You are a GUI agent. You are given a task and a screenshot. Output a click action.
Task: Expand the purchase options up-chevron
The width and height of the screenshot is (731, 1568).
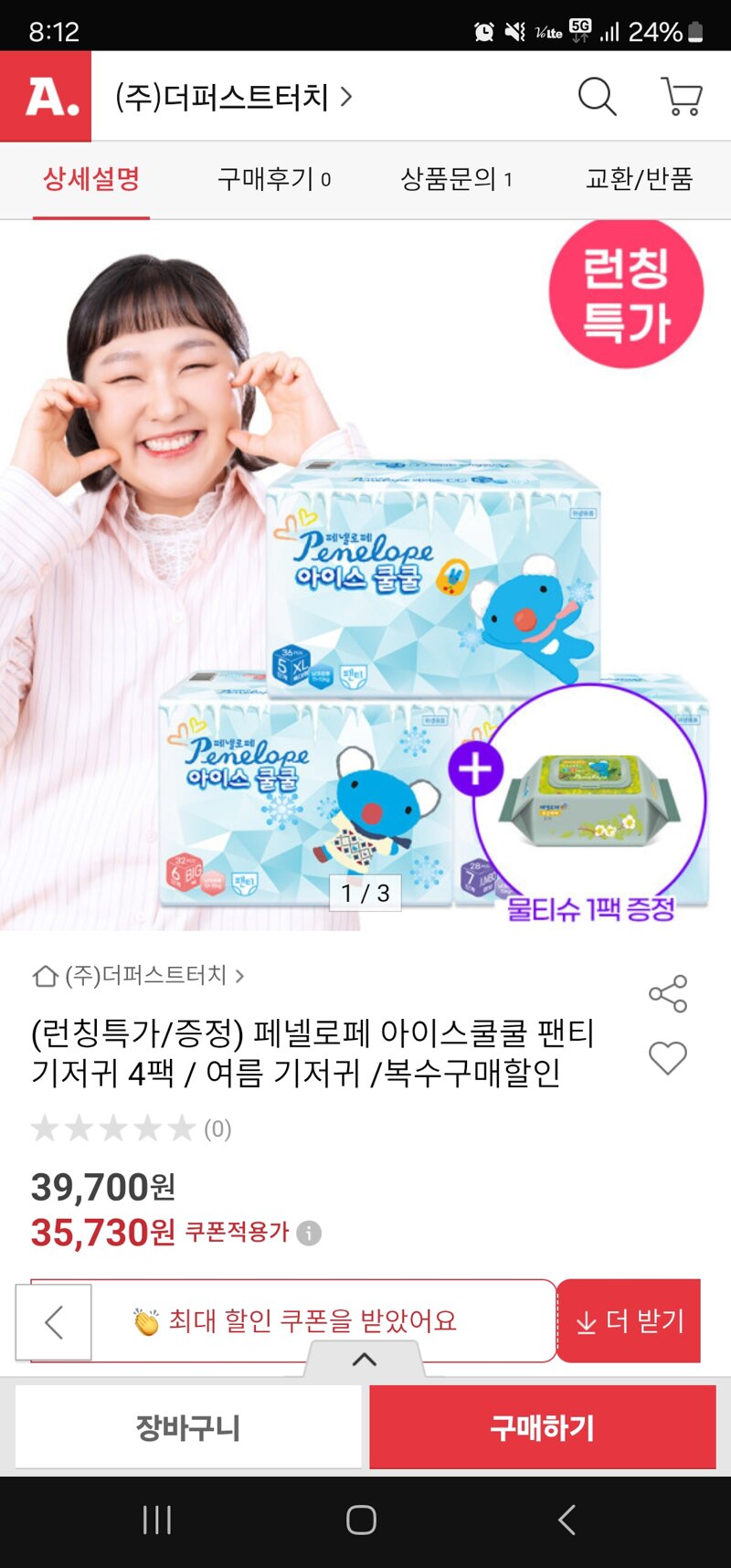tap(365, 1359)
